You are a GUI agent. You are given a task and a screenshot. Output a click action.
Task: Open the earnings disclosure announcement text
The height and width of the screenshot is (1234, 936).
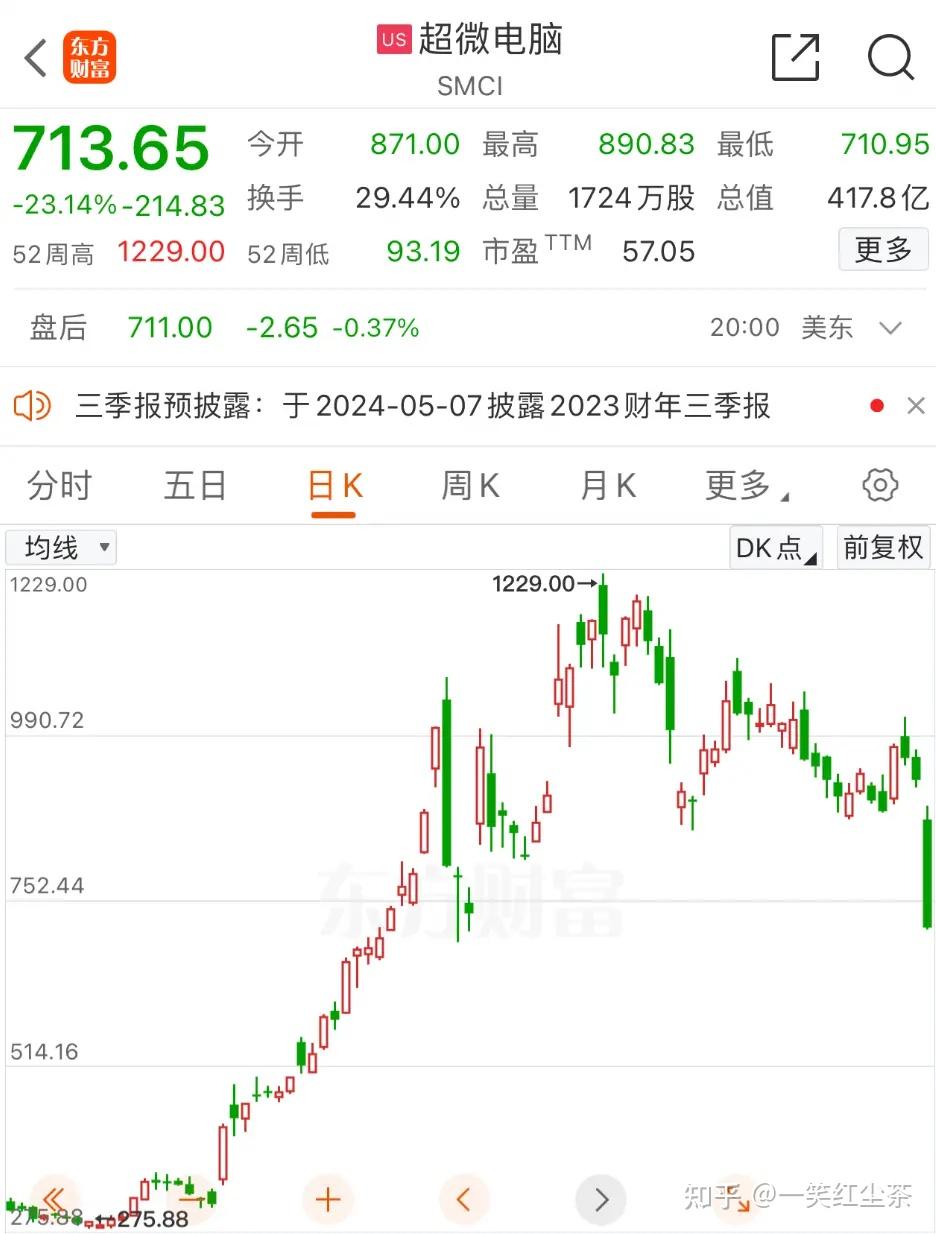(x=420, y=405)
